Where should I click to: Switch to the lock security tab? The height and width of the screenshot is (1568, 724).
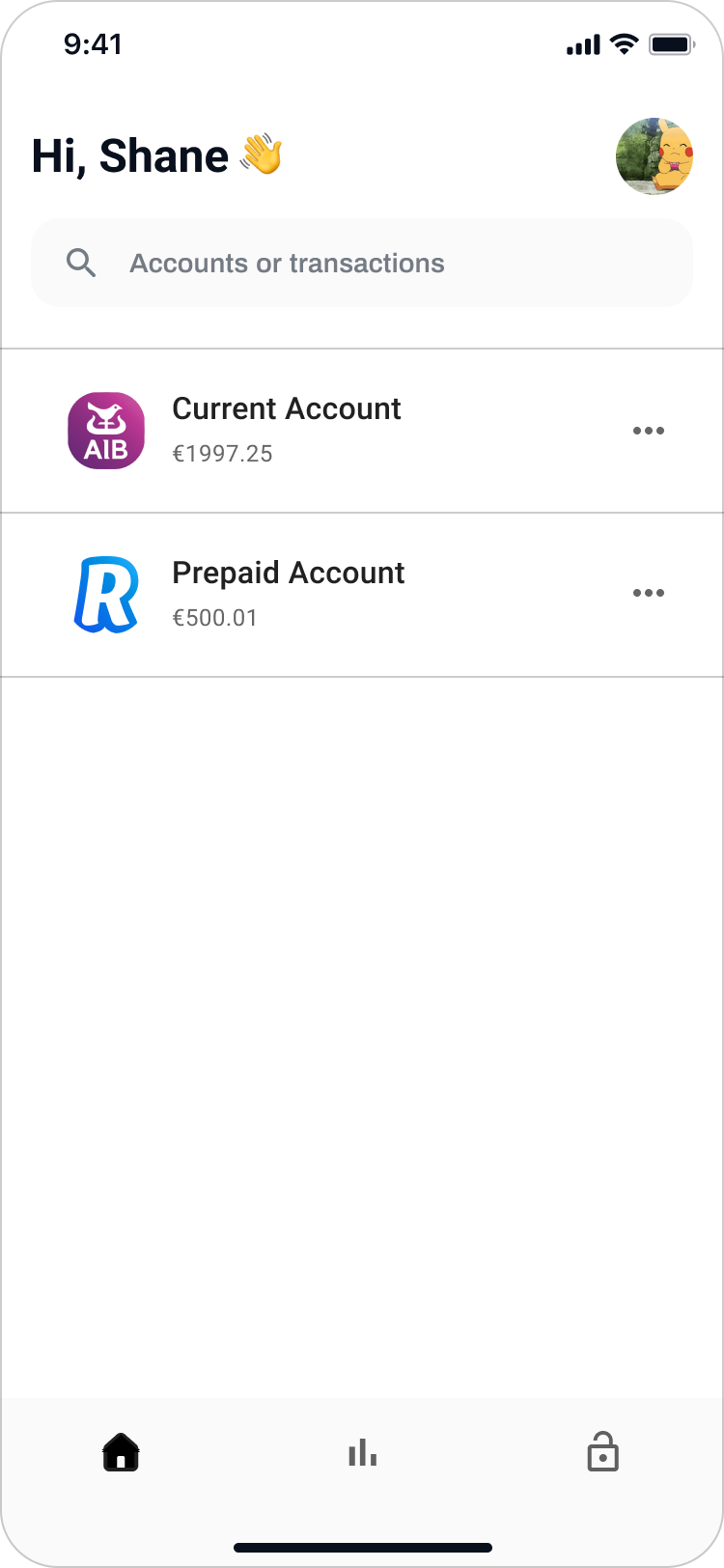point(602,1451)
